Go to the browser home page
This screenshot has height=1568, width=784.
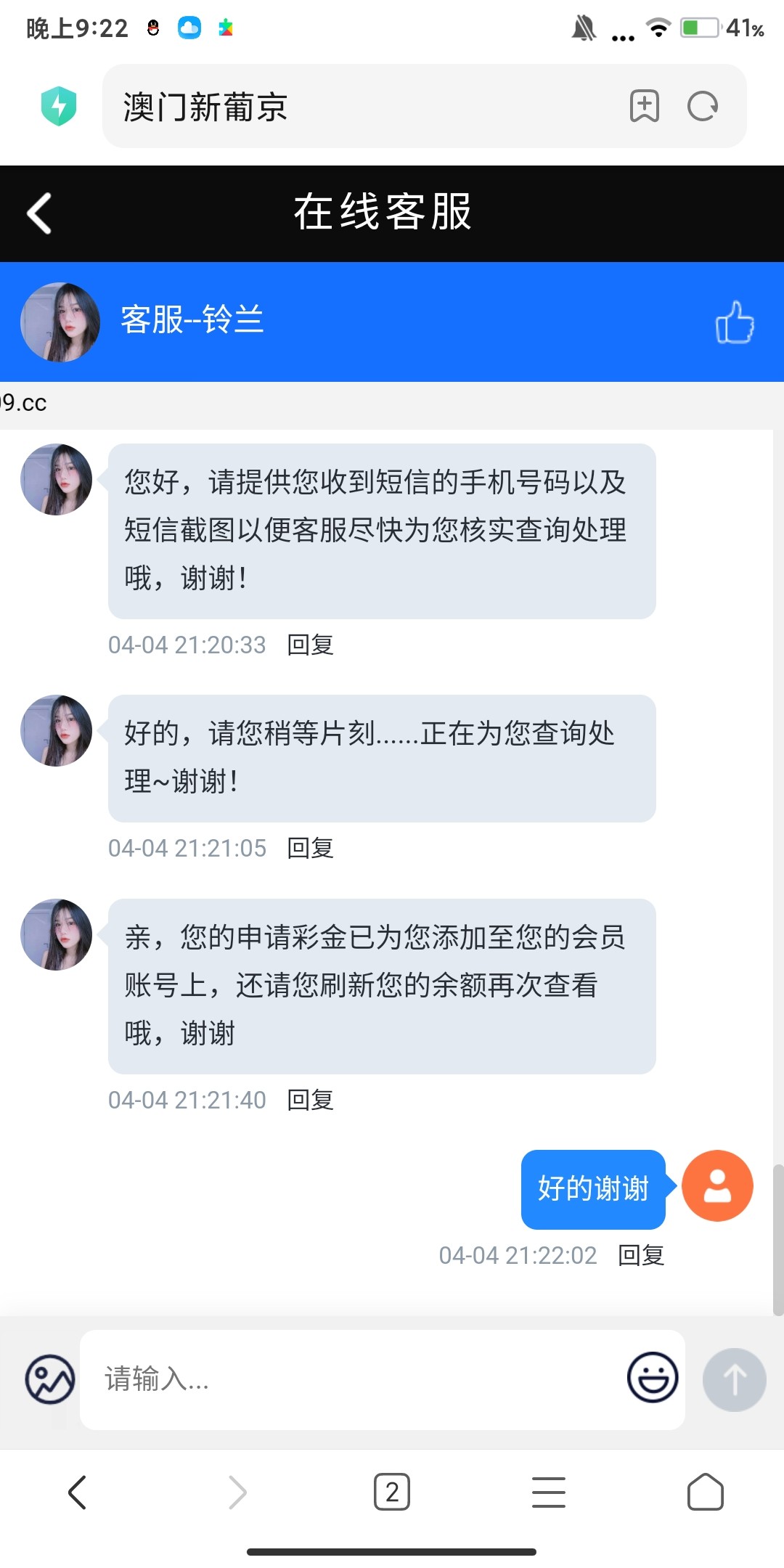705,1493
